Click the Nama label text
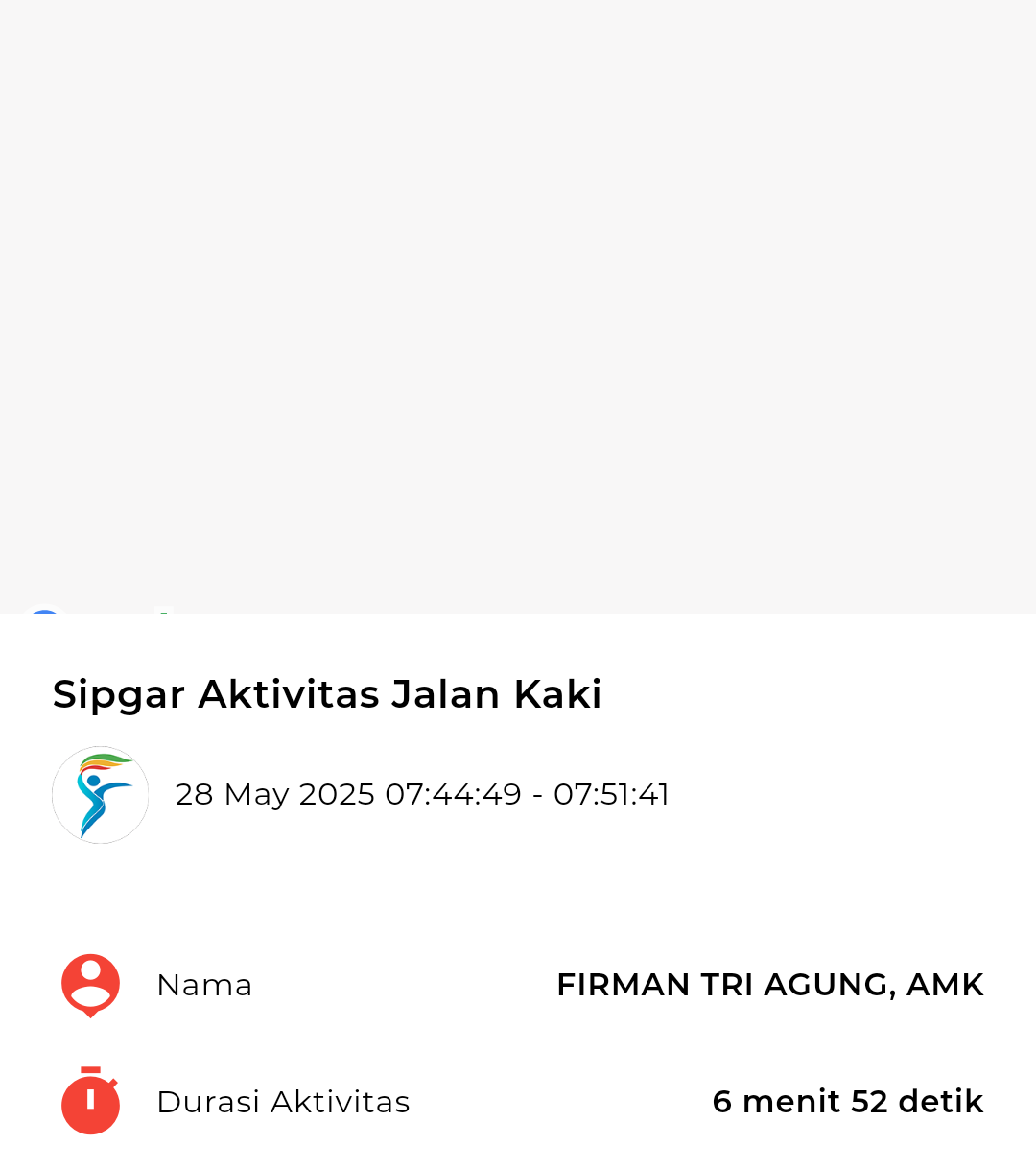1036x1168 pixels. point(204,984)
